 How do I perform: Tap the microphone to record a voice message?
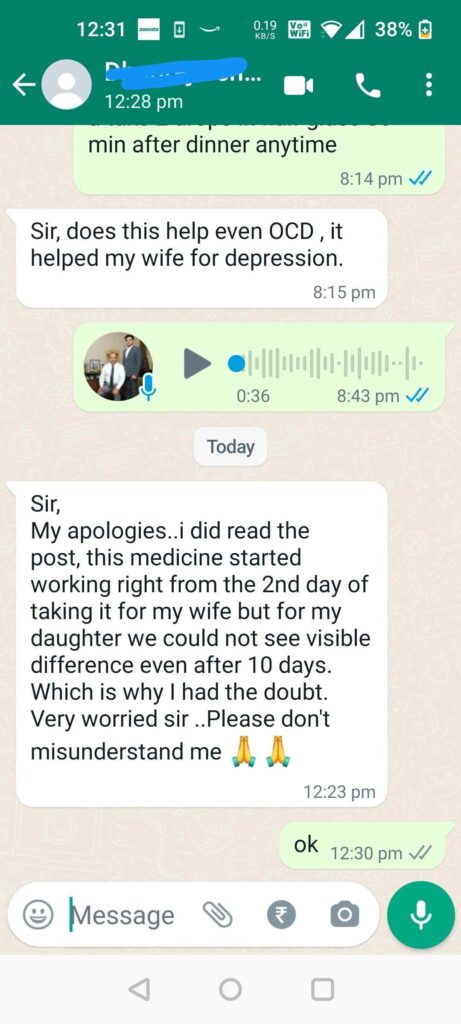(421, 914)
